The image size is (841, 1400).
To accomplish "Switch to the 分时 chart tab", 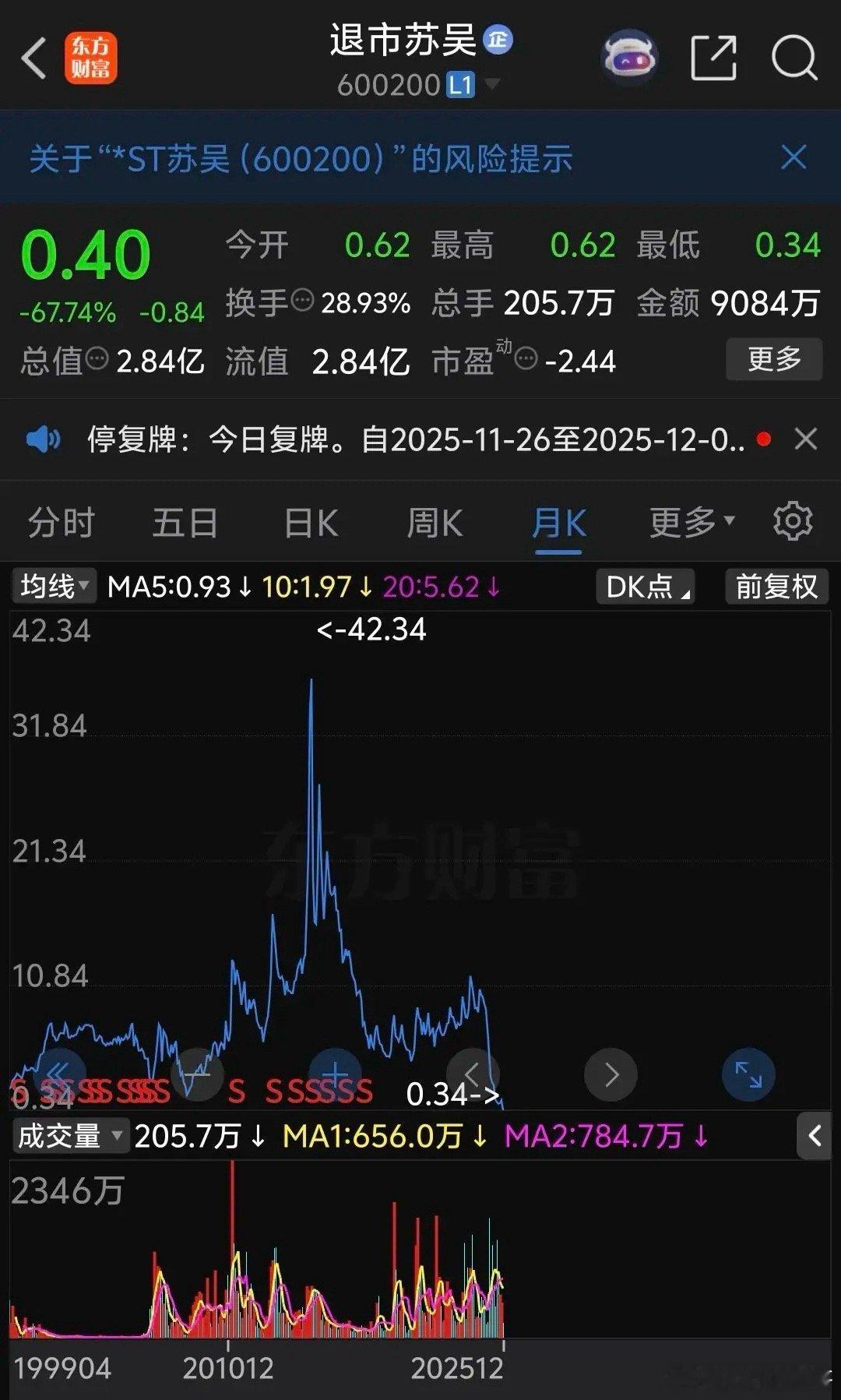I will [62, 522].
